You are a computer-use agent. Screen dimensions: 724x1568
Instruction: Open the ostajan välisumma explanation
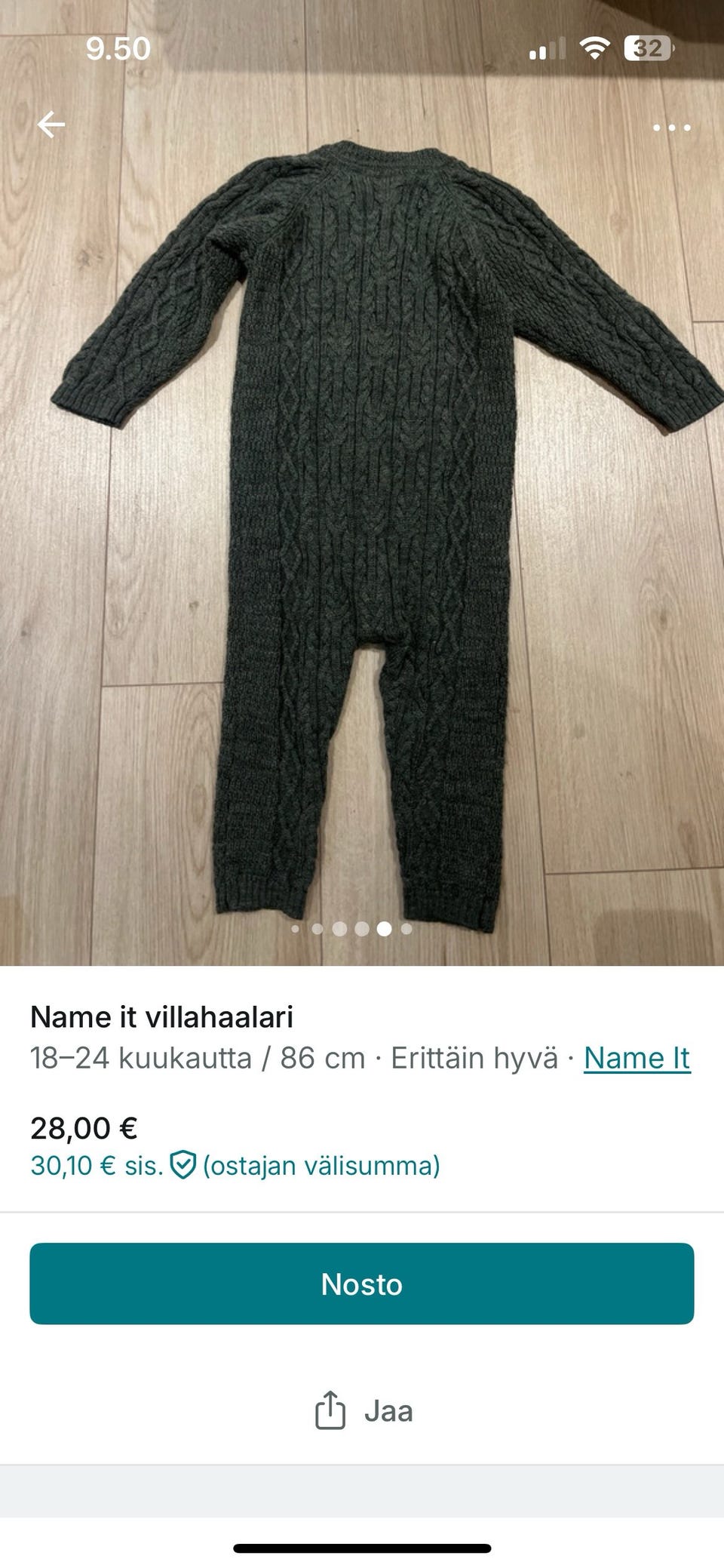[321, 1165]
